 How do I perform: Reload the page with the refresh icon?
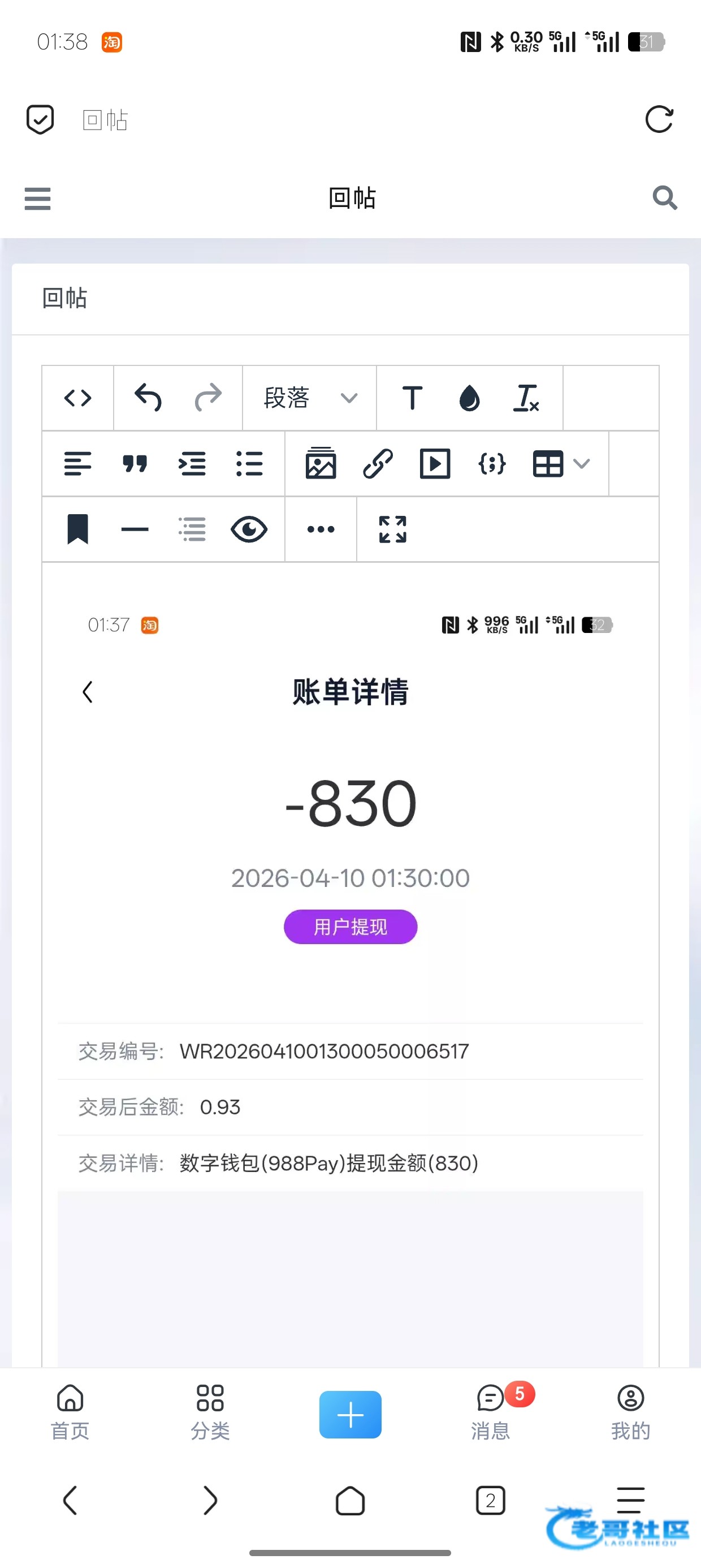659,119
